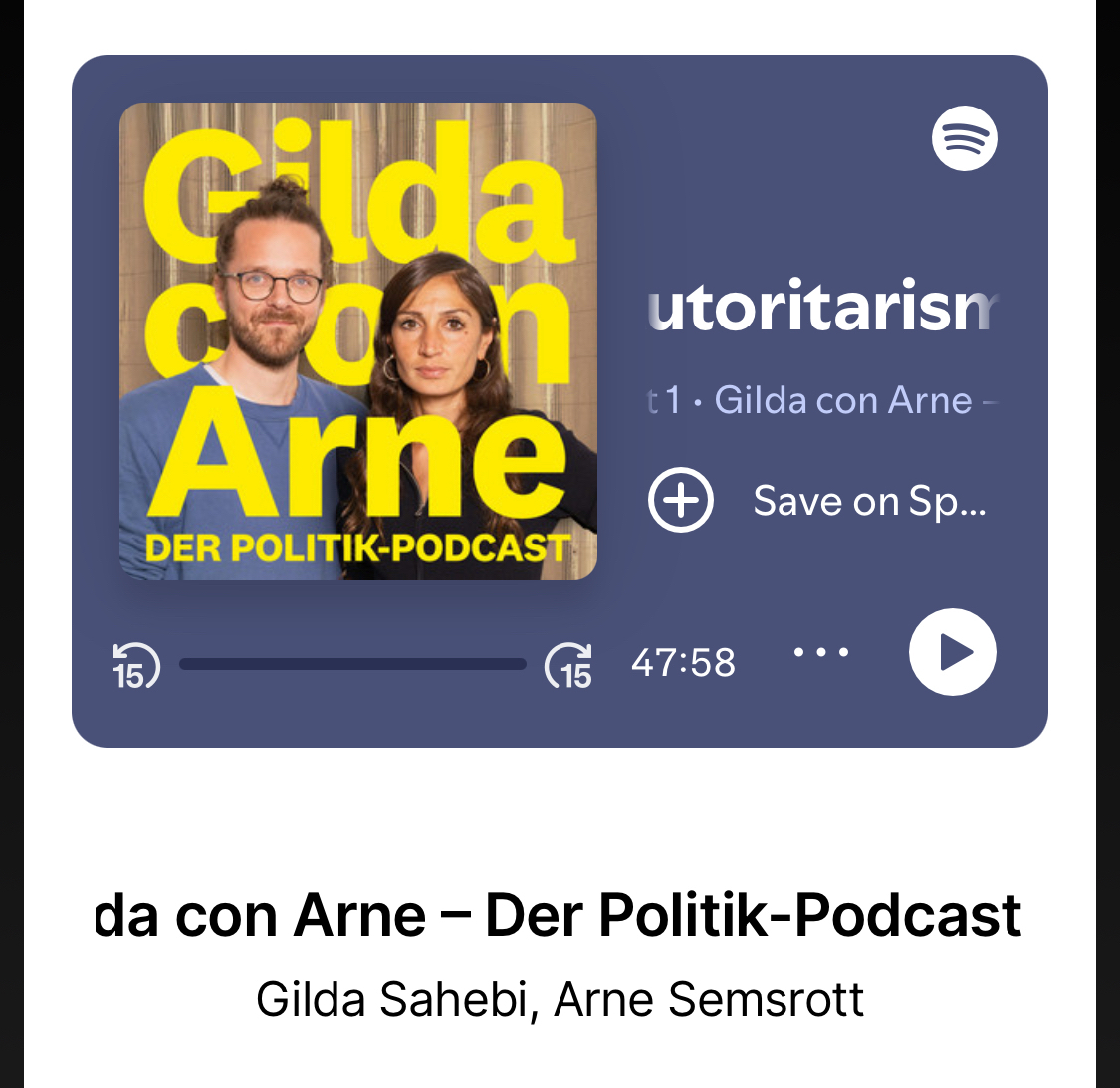Play the Gilda con Arne episode
Screen dimensions: 1120x1088
[x=952, y=652]
